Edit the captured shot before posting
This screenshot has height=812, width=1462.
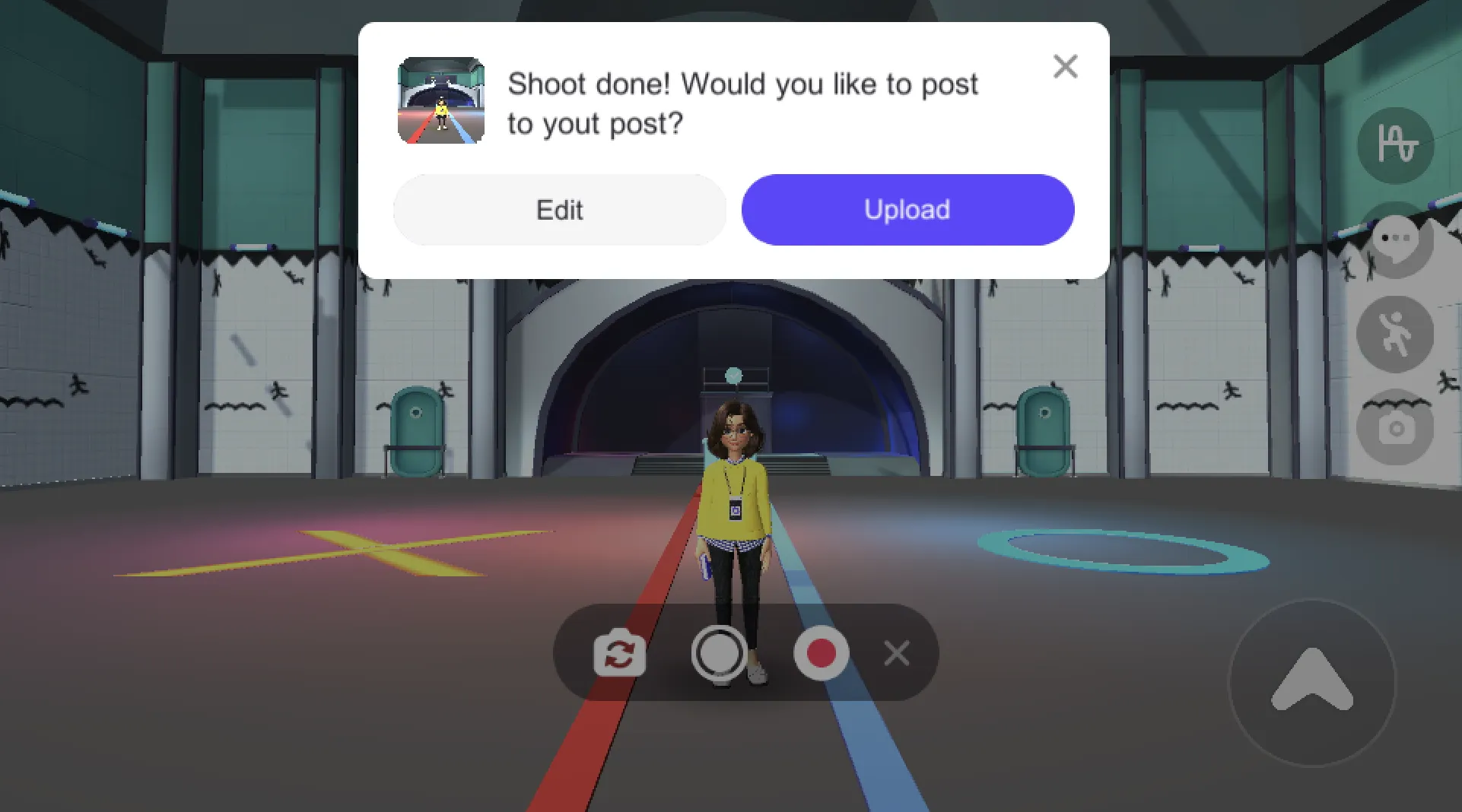point(559,210)
